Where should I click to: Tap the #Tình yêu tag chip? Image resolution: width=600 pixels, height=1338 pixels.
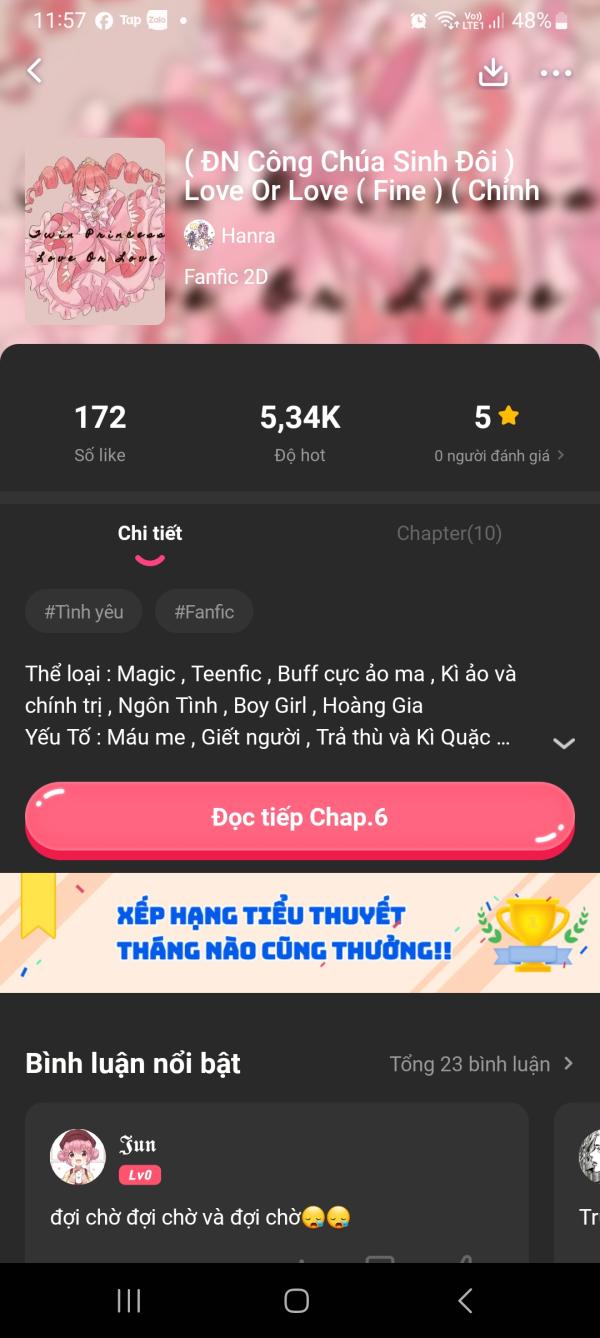coord(84,612)
